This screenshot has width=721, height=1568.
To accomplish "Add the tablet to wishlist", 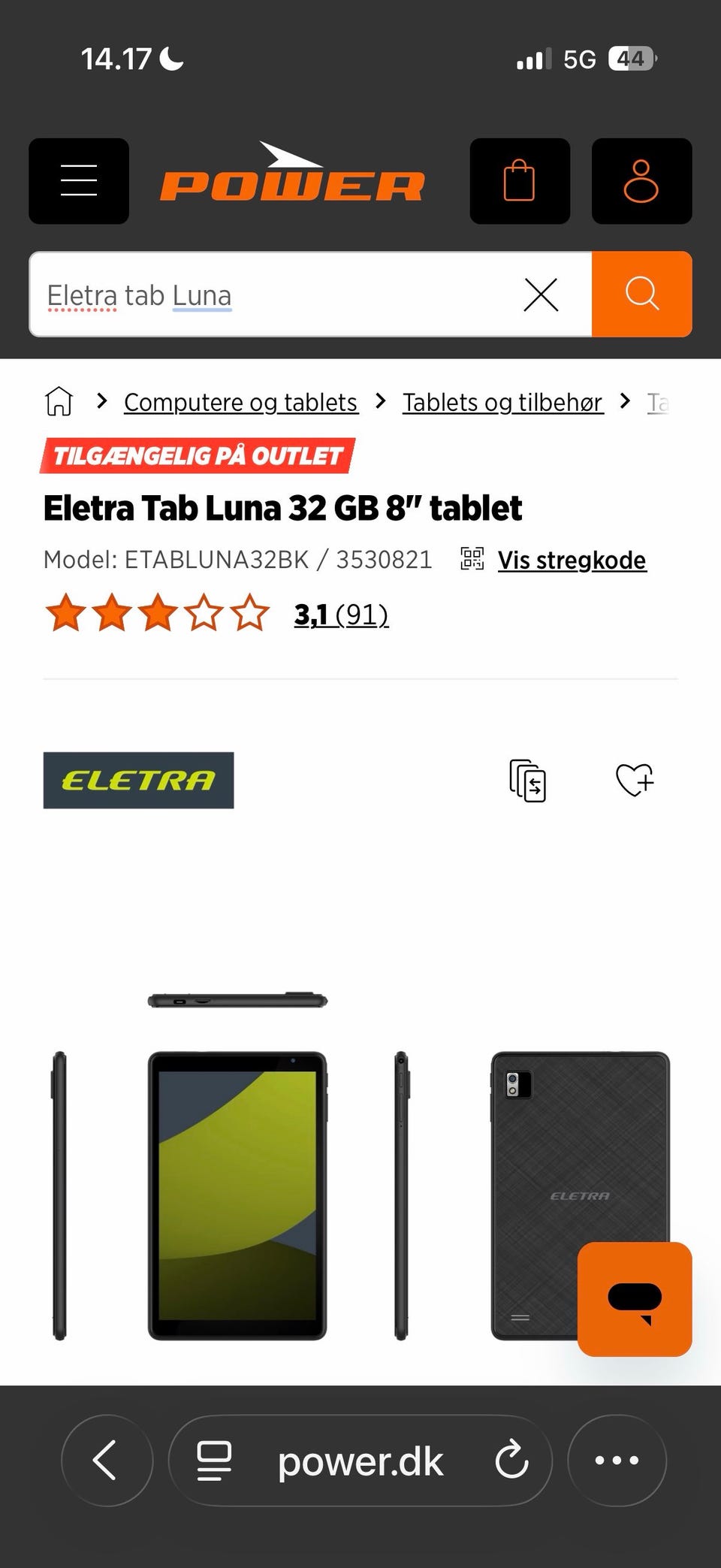I will tap(635, 780).
